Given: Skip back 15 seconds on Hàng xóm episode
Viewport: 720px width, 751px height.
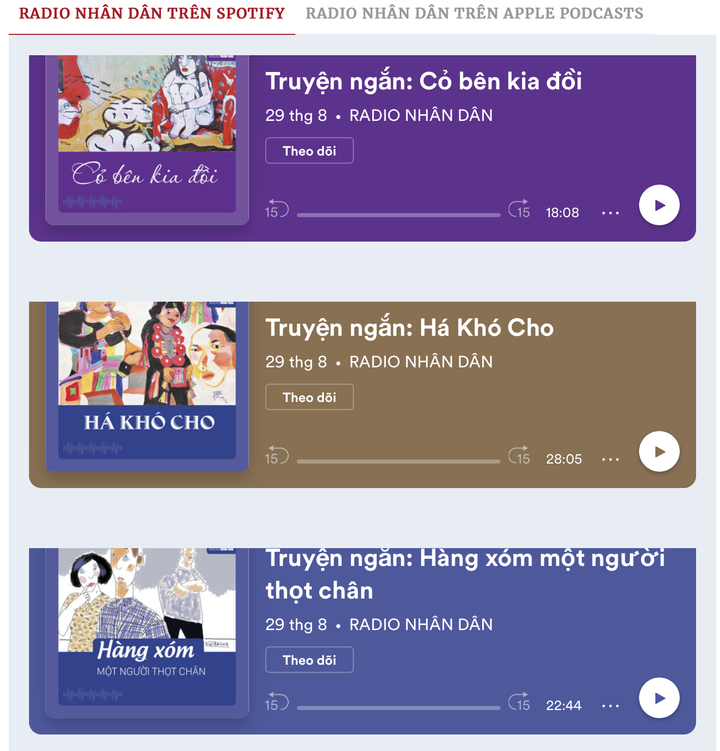Looking at the screenshot, I should tap(277, 699).
